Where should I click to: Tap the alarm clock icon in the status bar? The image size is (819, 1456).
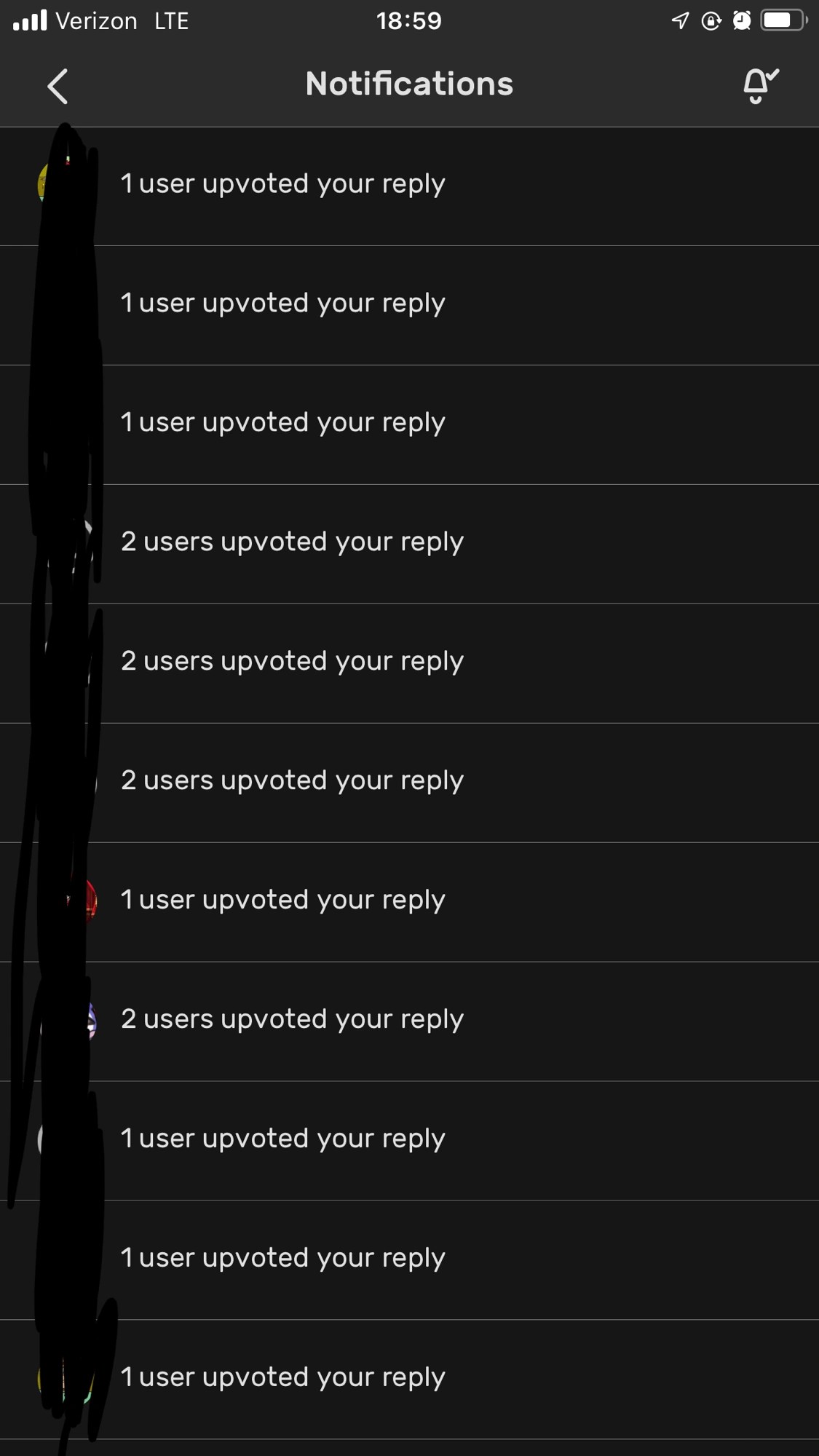[742, 20]
